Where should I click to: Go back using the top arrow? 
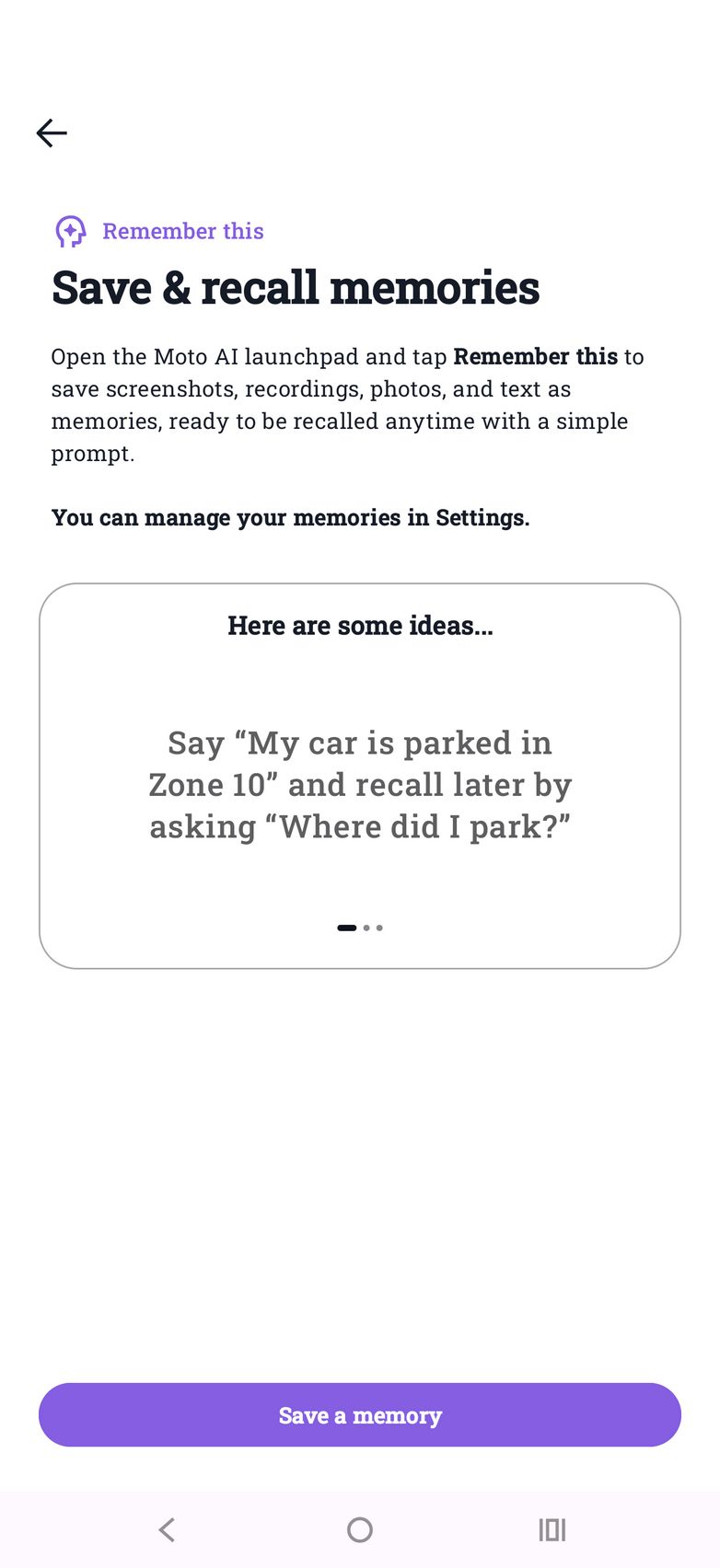pyautogui.click(x=52, y=133)
